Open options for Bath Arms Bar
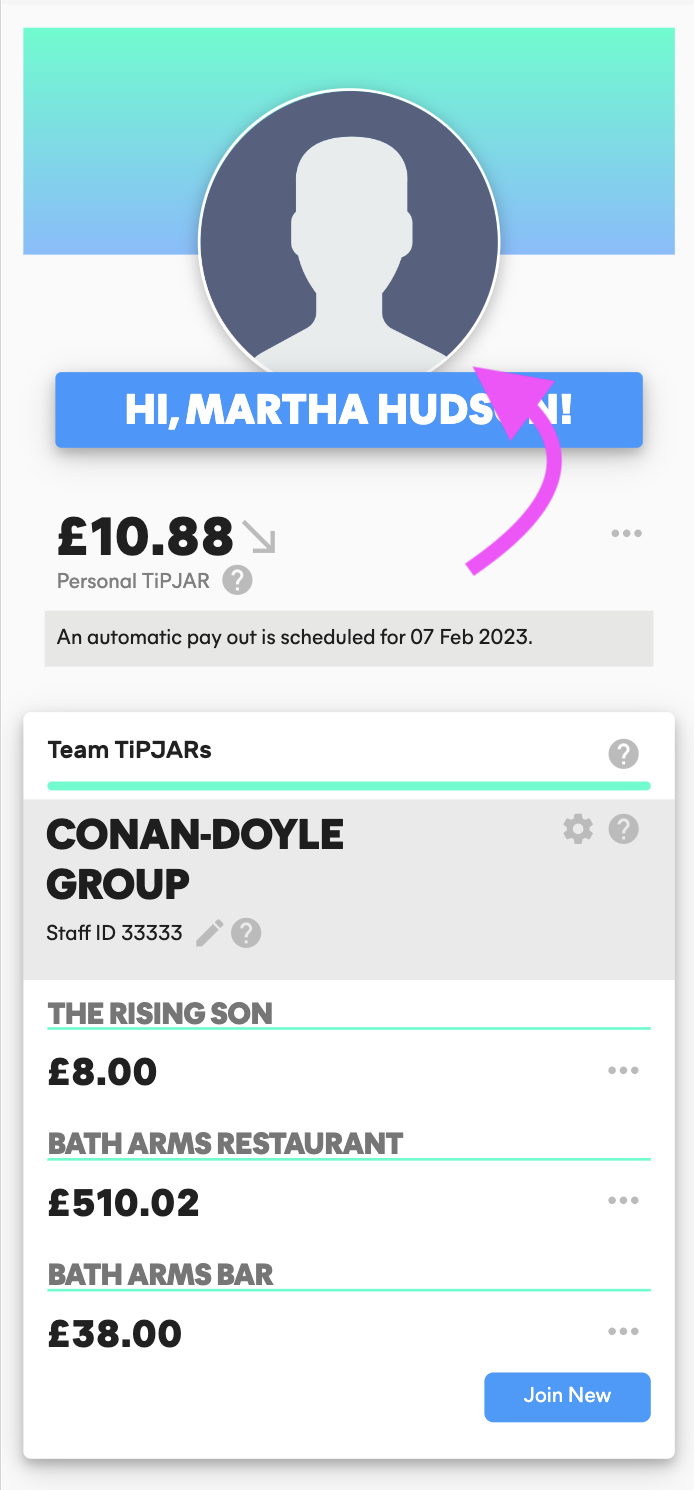This screenshot has height=1490, width=694. [623, 1332]
